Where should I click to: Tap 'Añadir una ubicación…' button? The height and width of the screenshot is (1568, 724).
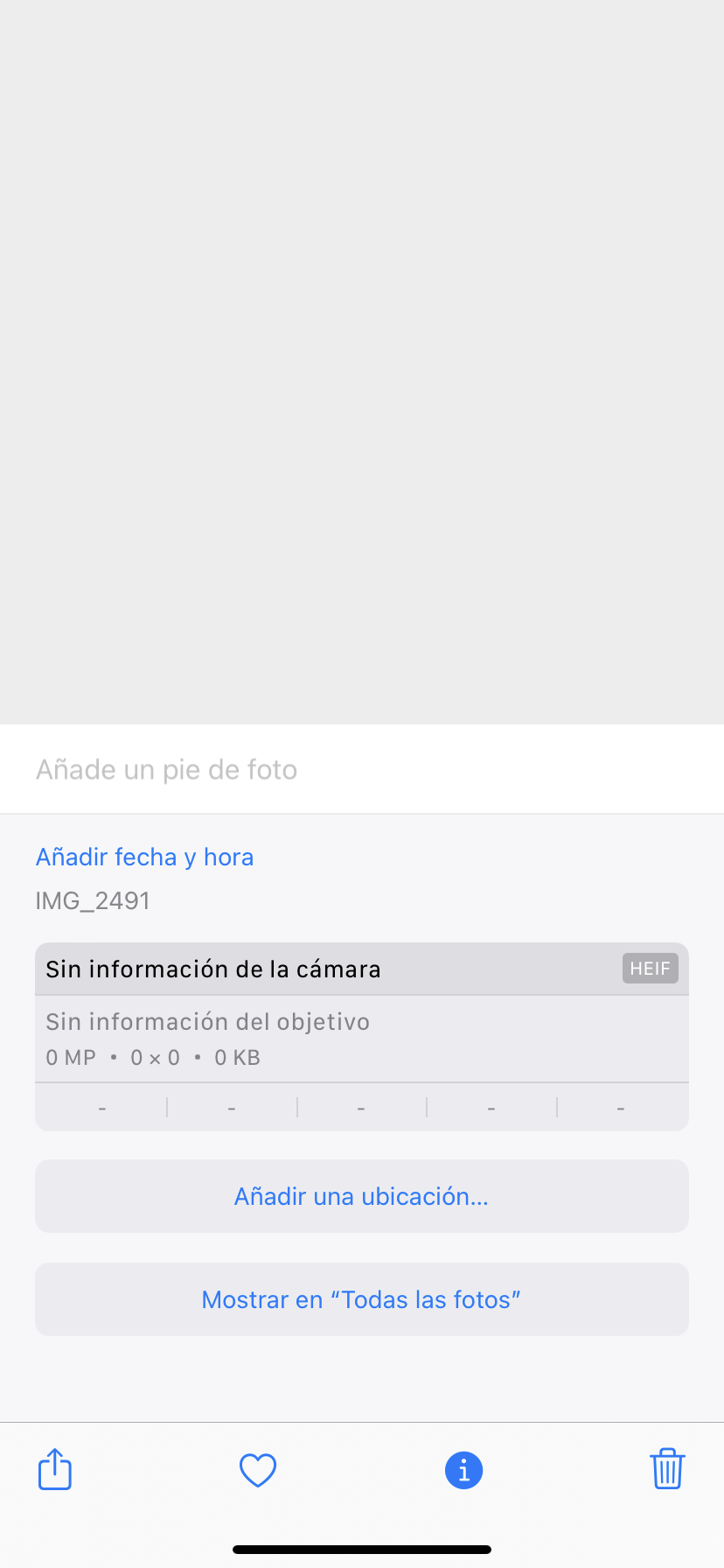362,1196
